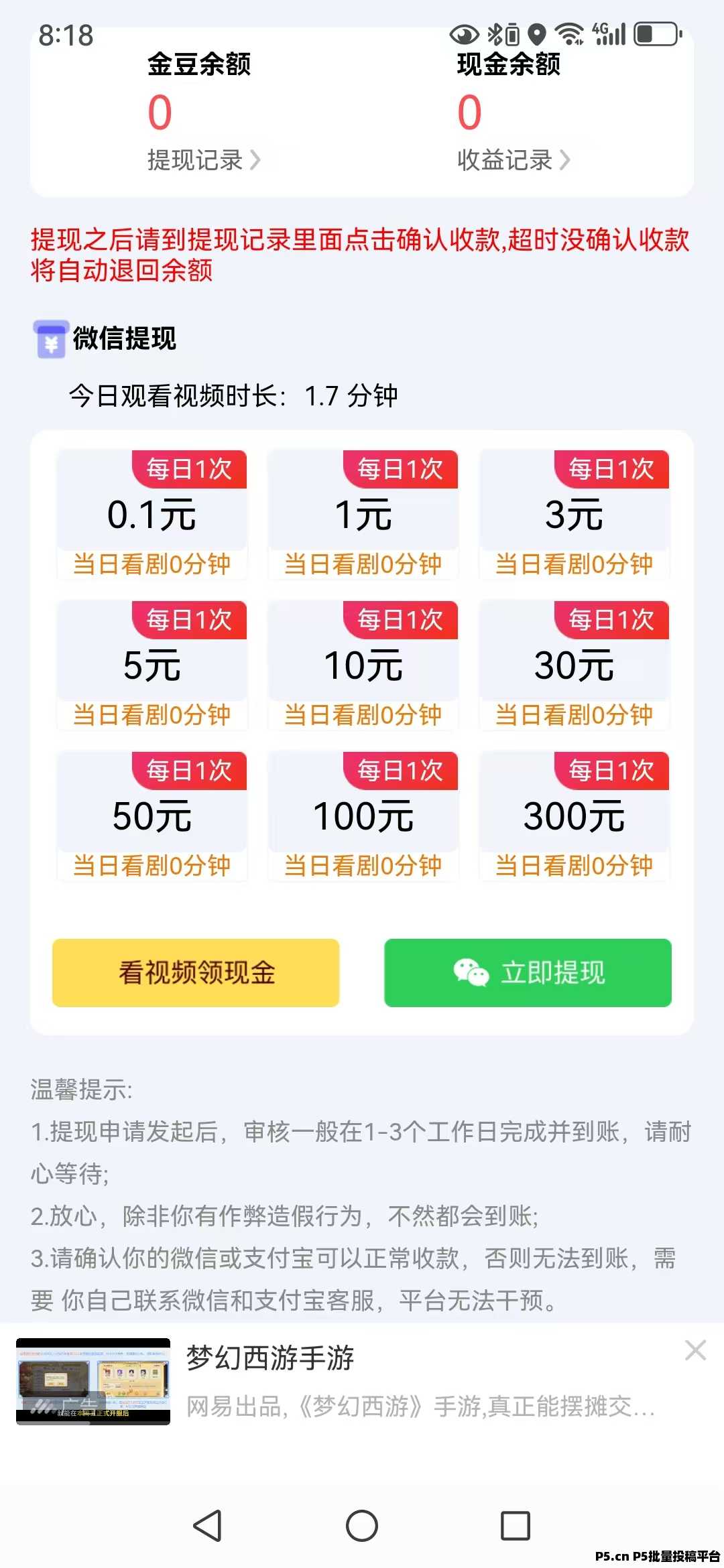Choose the 3元 withdrawal option
Viewport: 724px width, 1568px height.
(x=574, y=515)
